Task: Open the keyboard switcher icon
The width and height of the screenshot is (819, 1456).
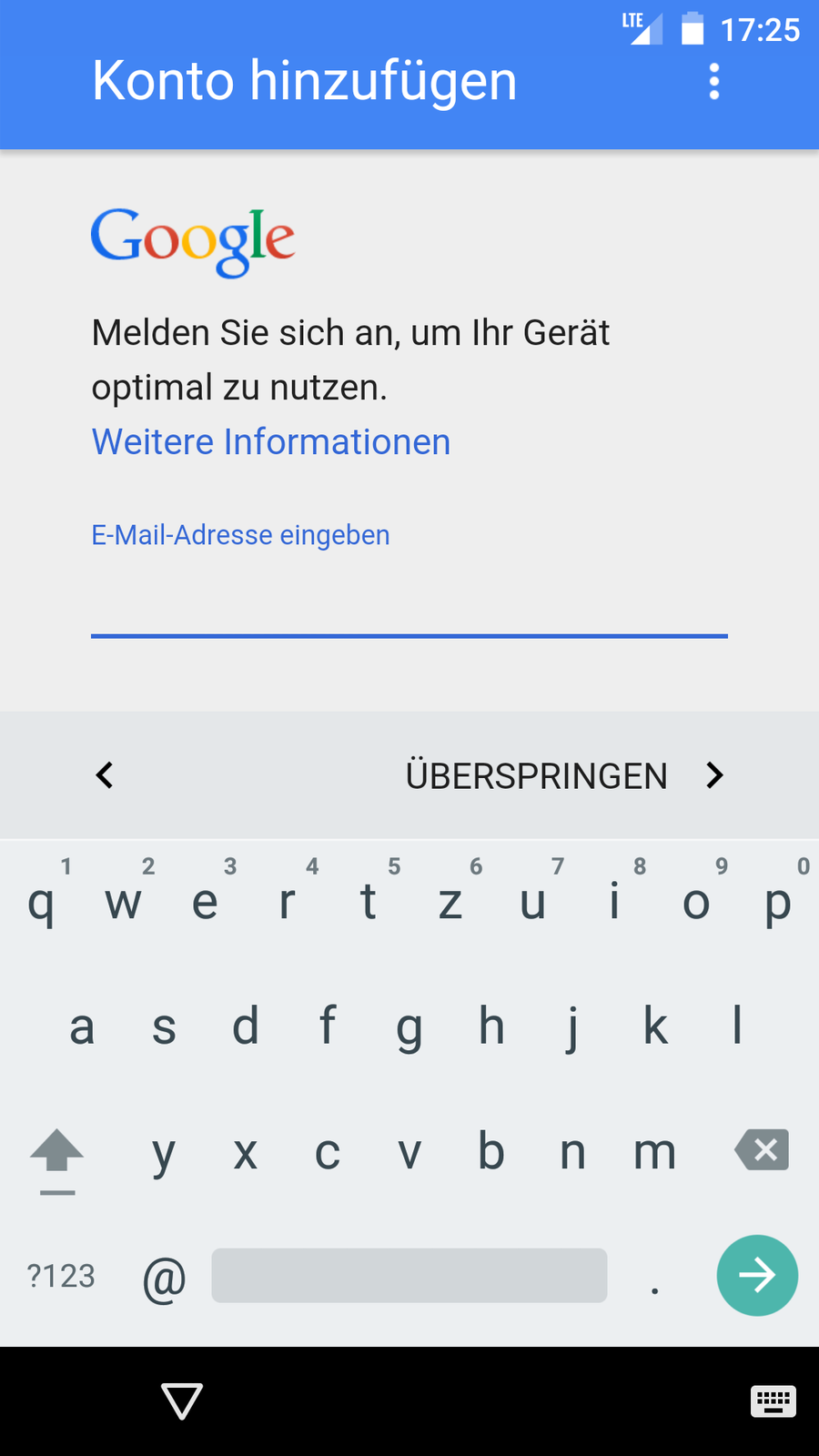Action: point(773,1401)
